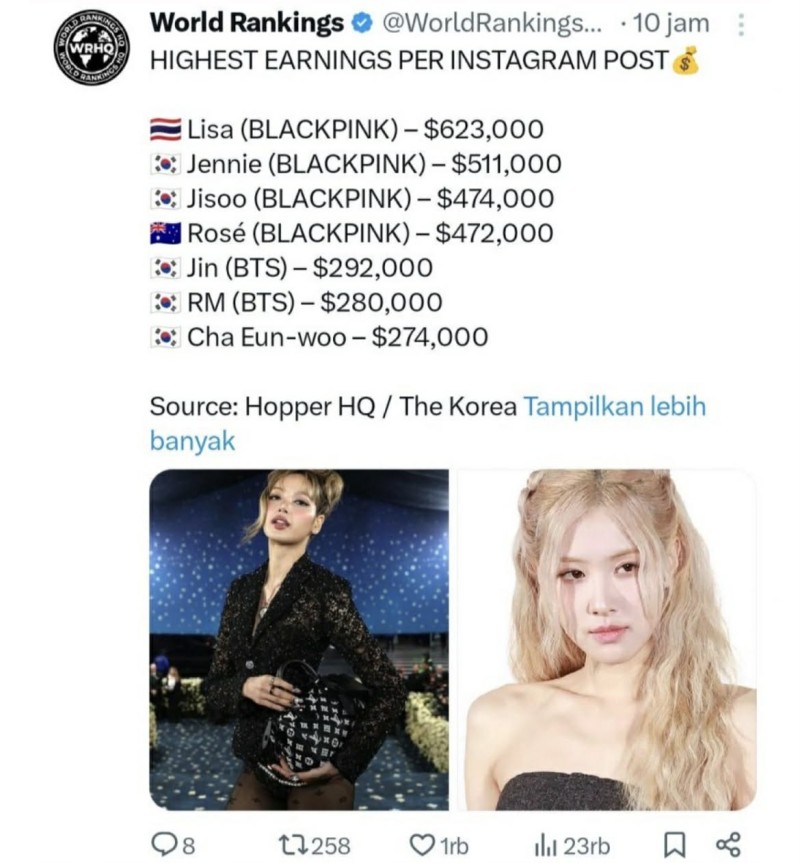Reply to the World Rankings tweet
This screenshot has height=863, width=800.
point(163,844)
